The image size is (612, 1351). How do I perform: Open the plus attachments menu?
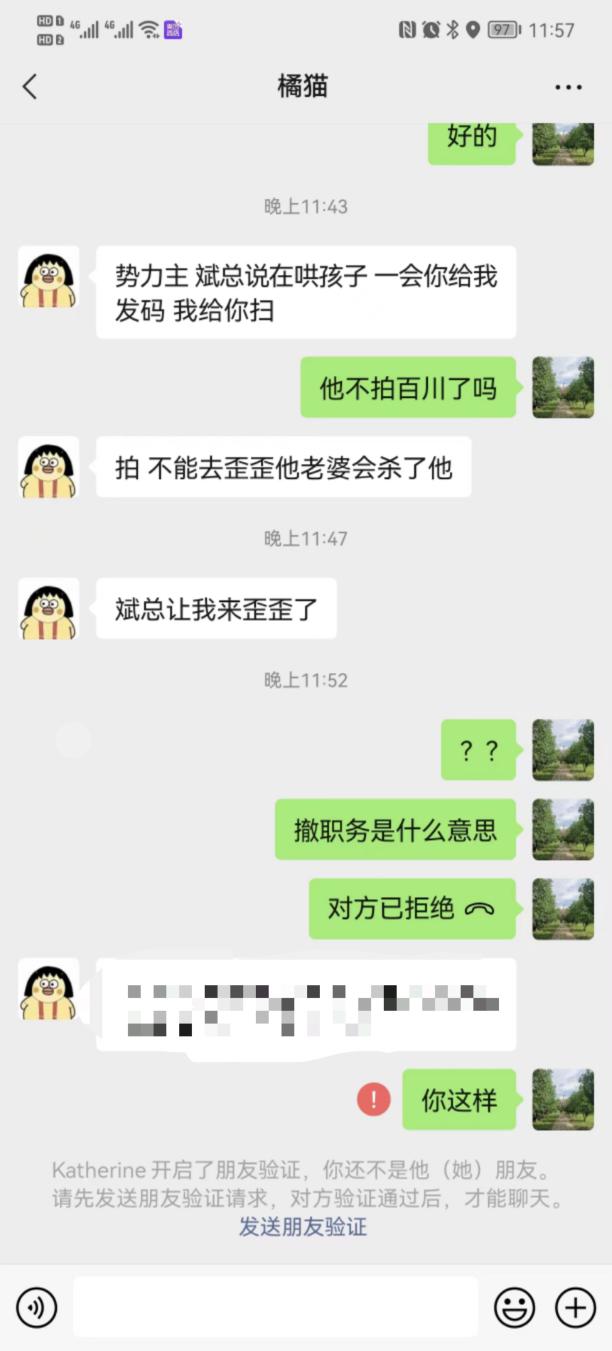[575, 1307]
